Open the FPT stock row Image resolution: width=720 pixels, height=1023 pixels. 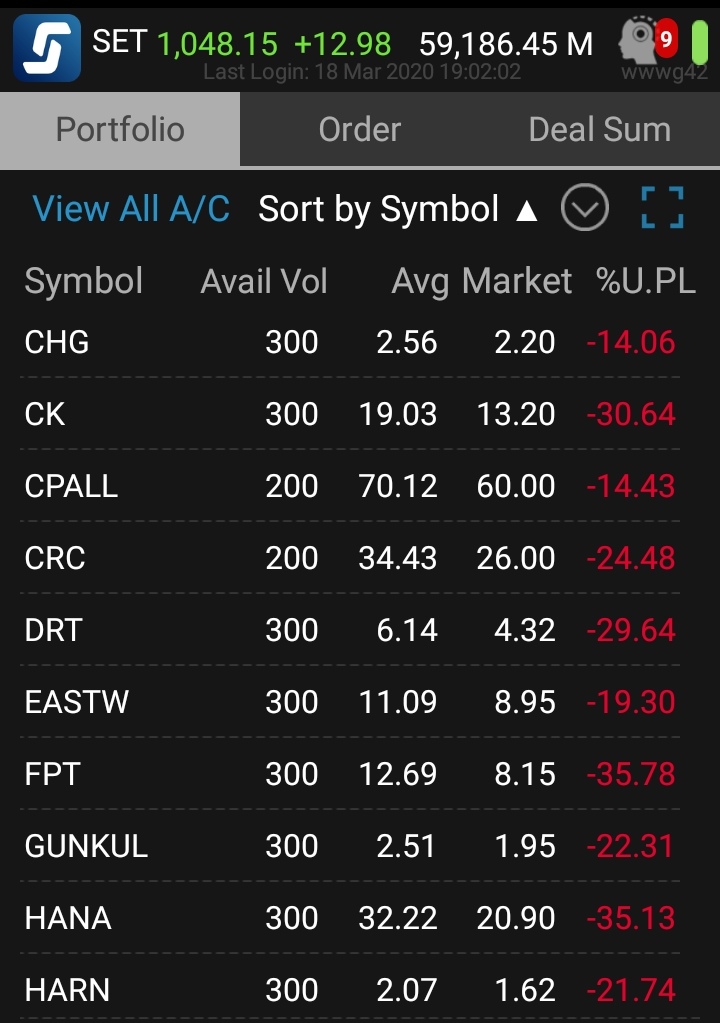pos(350,774)
